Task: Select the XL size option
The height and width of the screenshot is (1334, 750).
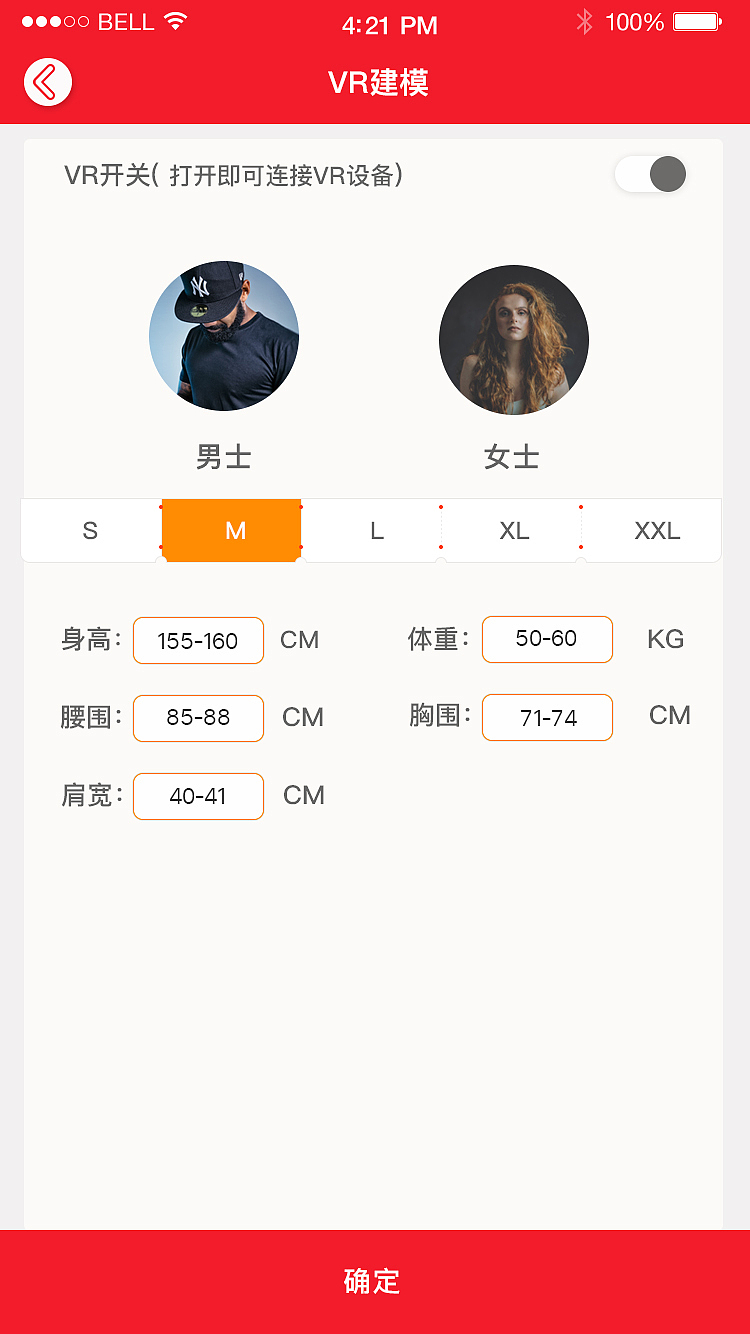Action: coord(512,530)
